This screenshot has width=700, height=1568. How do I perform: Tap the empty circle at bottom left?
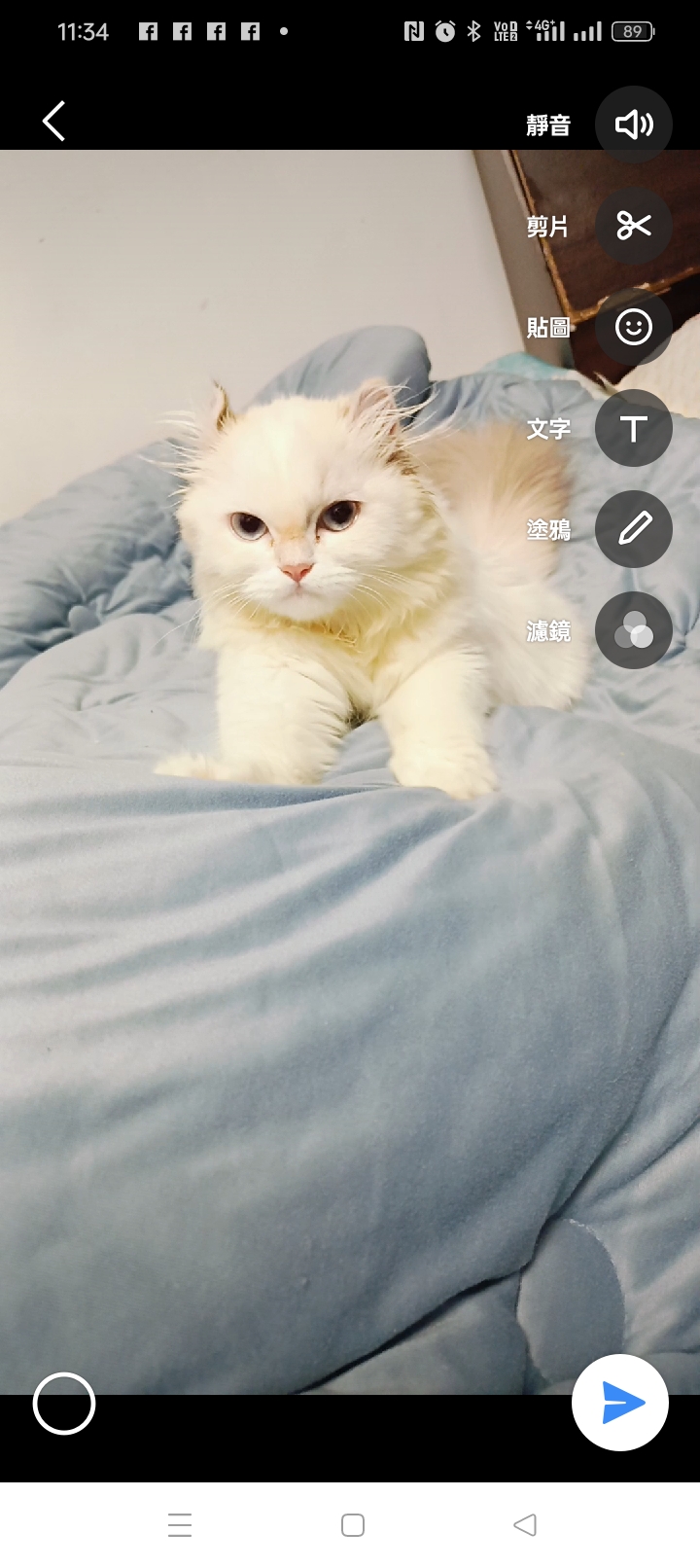point(64,1404)
